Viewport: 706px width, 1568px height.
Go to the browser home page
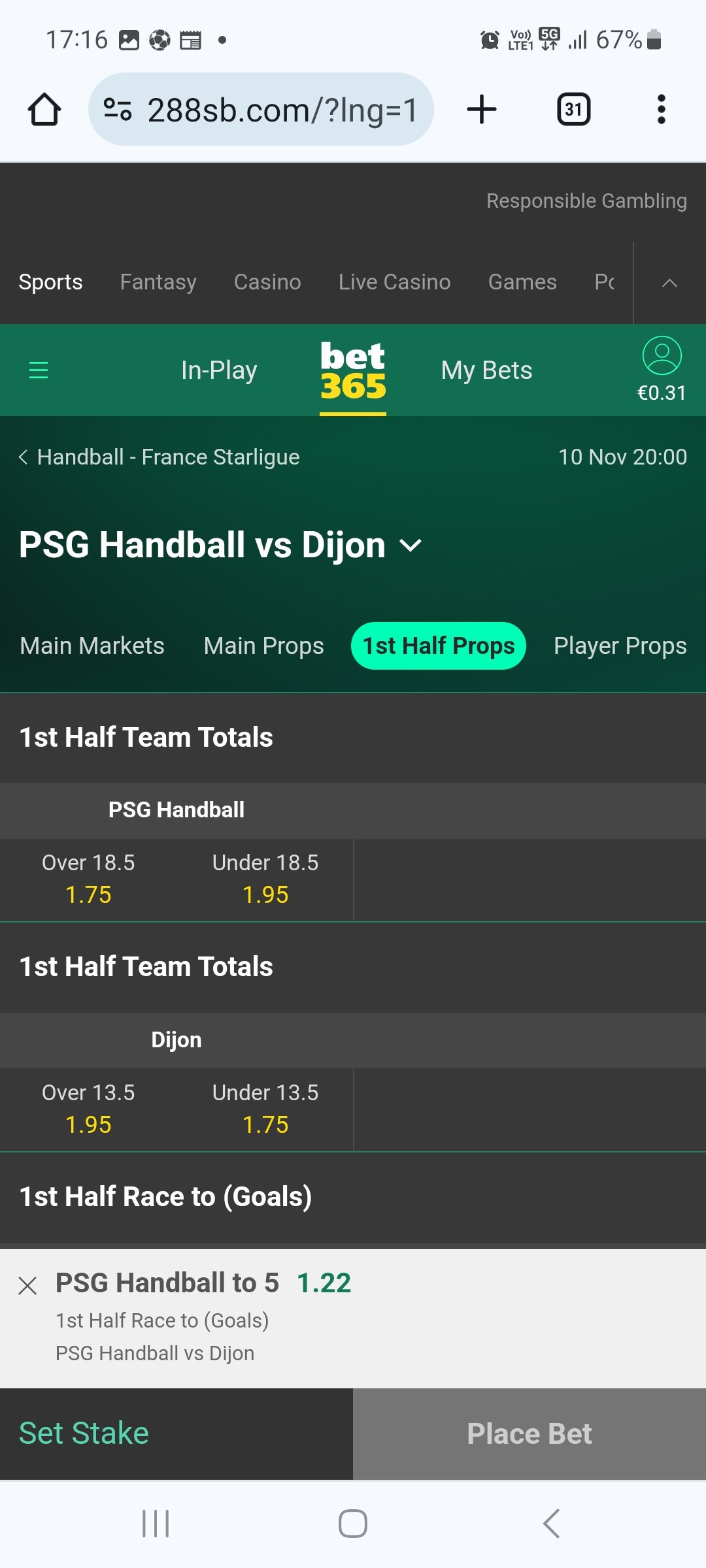click(x=44, y=109)
